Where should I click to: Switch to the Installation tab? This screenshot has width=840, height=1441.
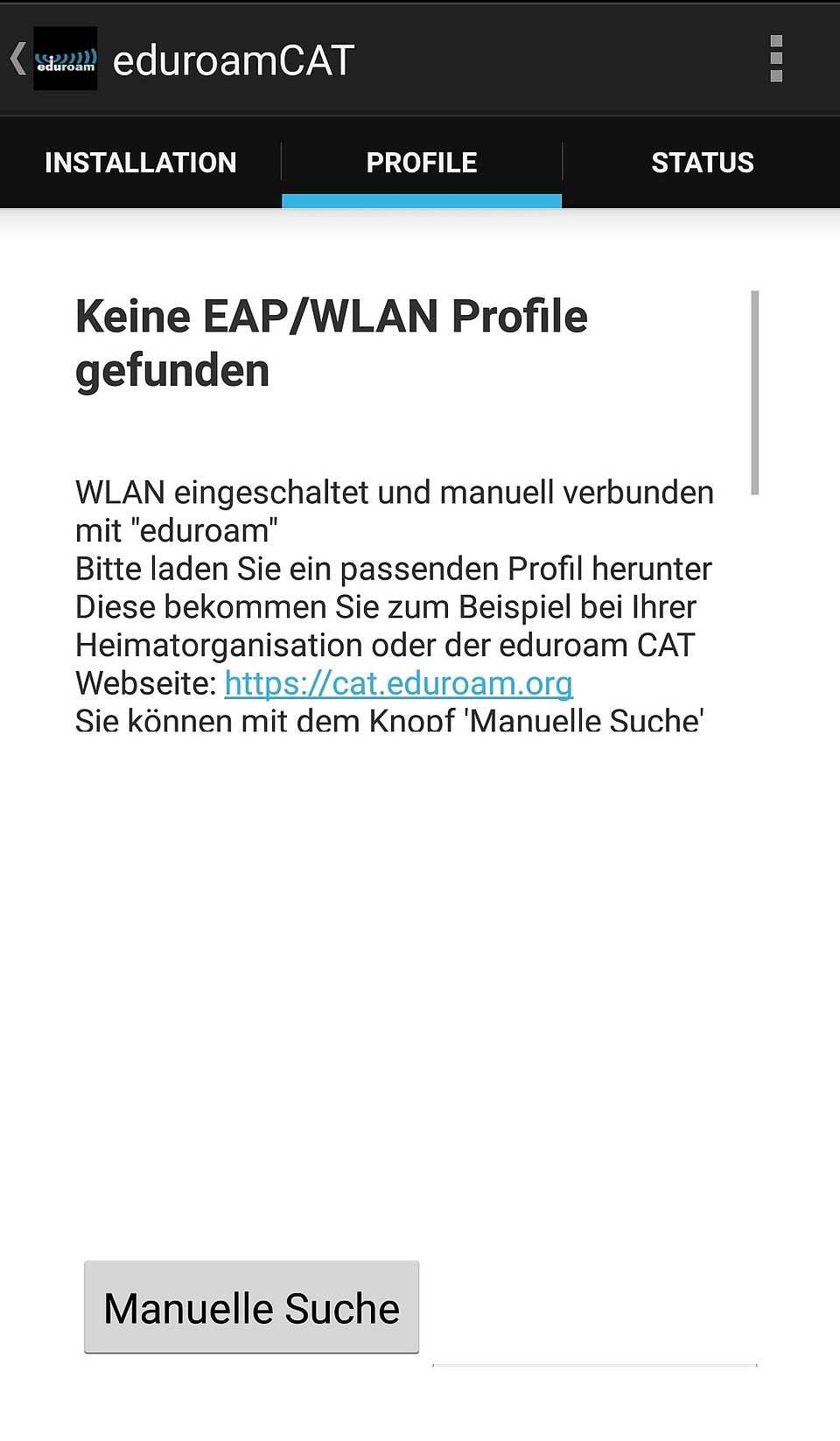[141, 163]
